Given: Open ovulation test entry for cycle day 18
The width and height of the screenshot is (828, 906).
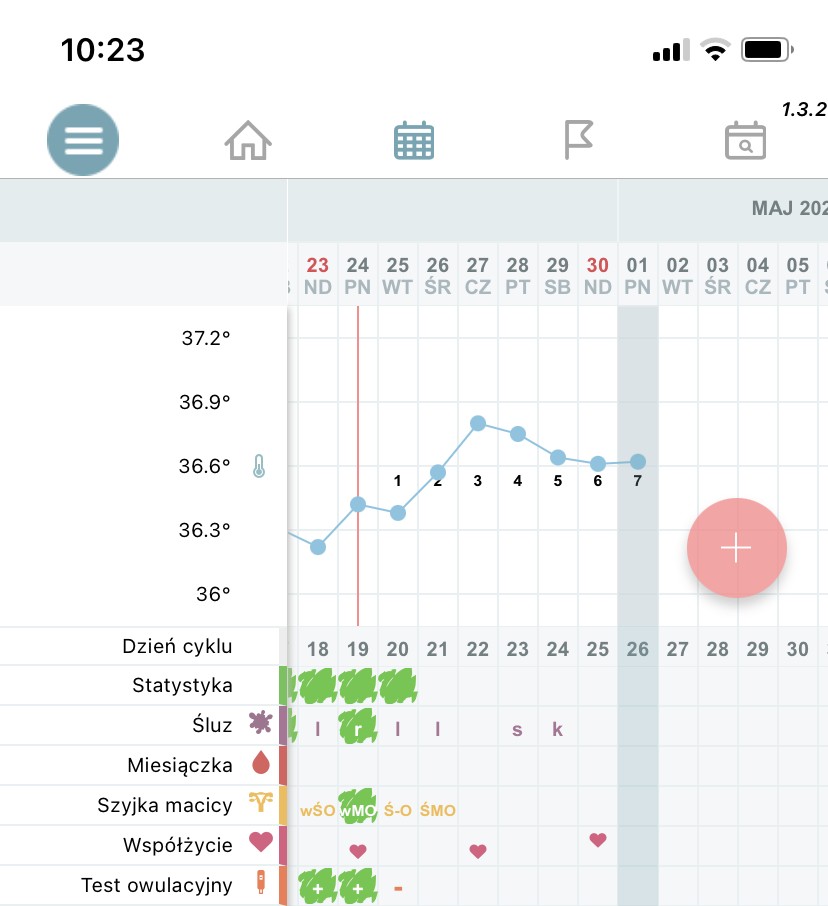Looking at the screenshot, I should [318, 886].
